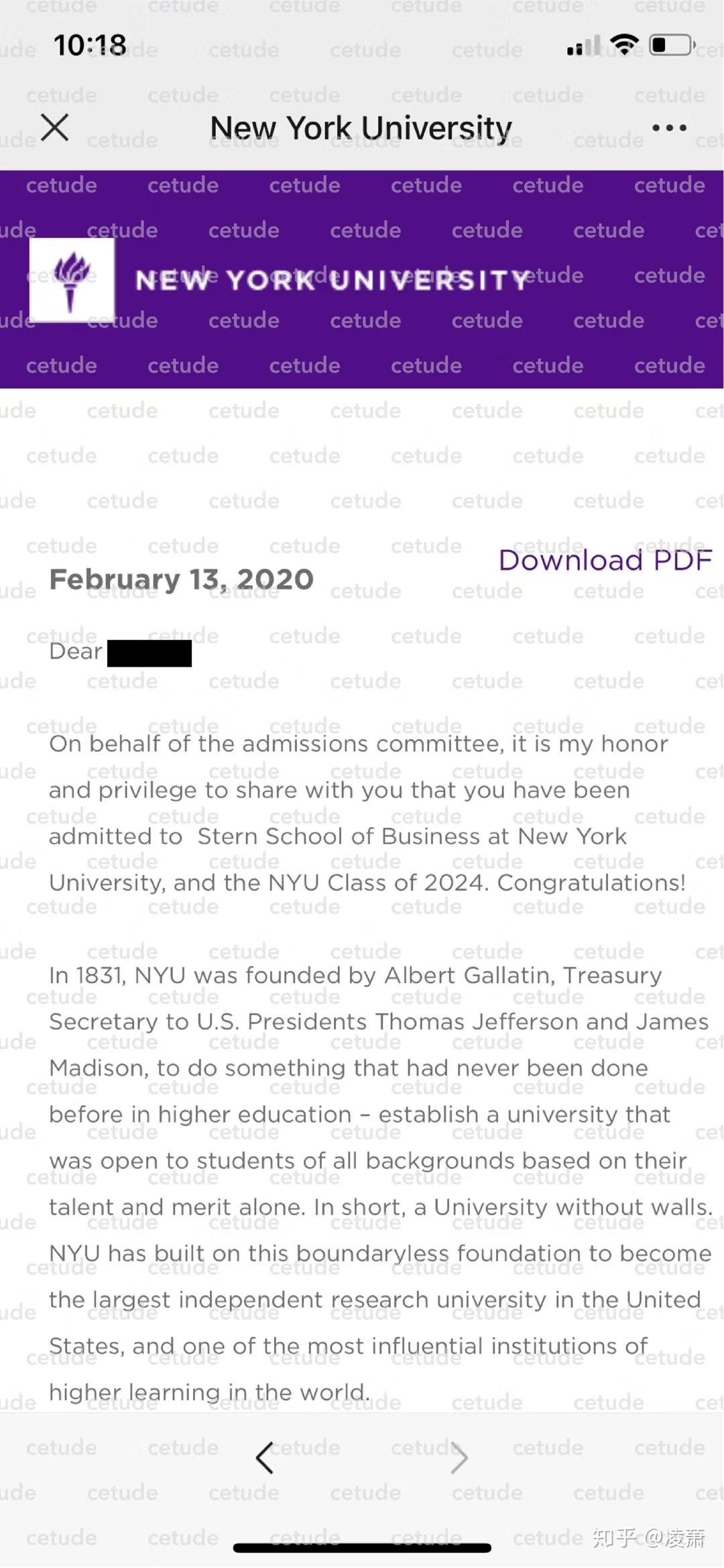
Task: Tap the redacted name after Dear
Action: (x=149, y=652)
